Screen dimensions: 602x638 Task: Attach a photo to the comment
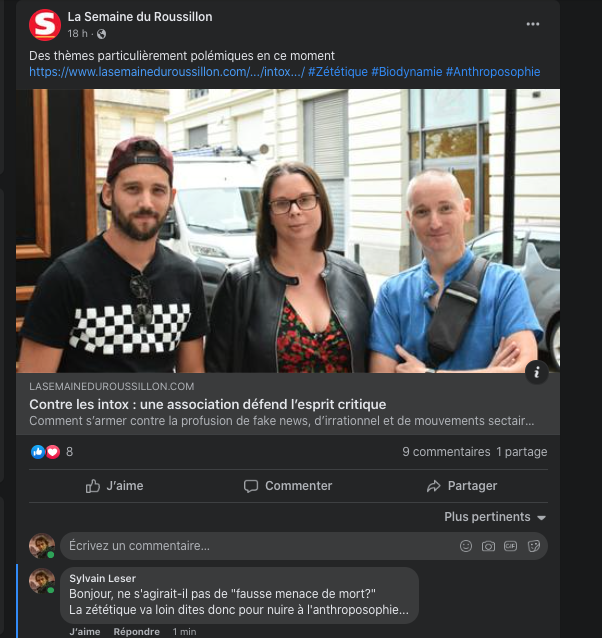click(488, 546)
